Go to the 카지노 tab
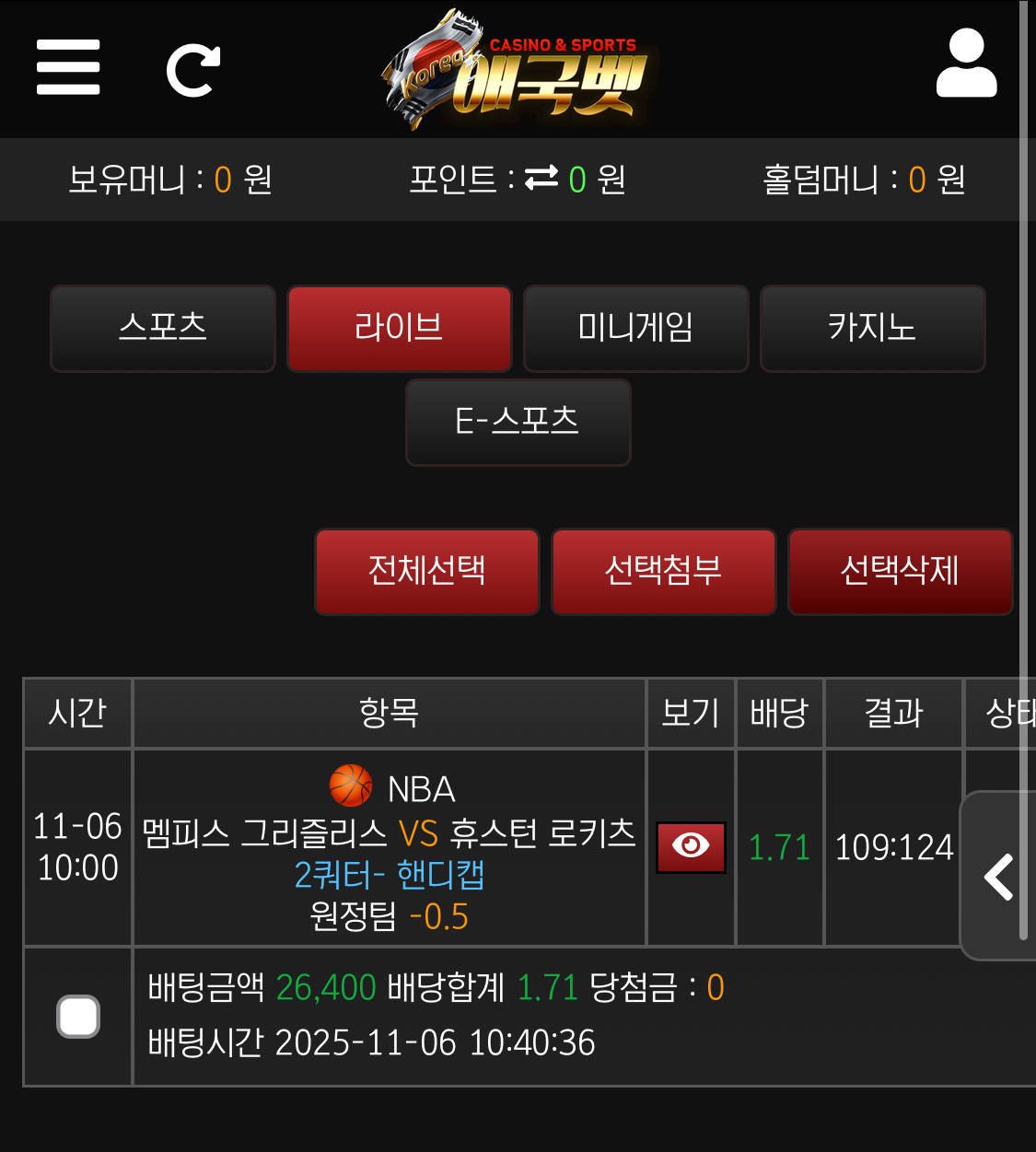 [872, 328]
